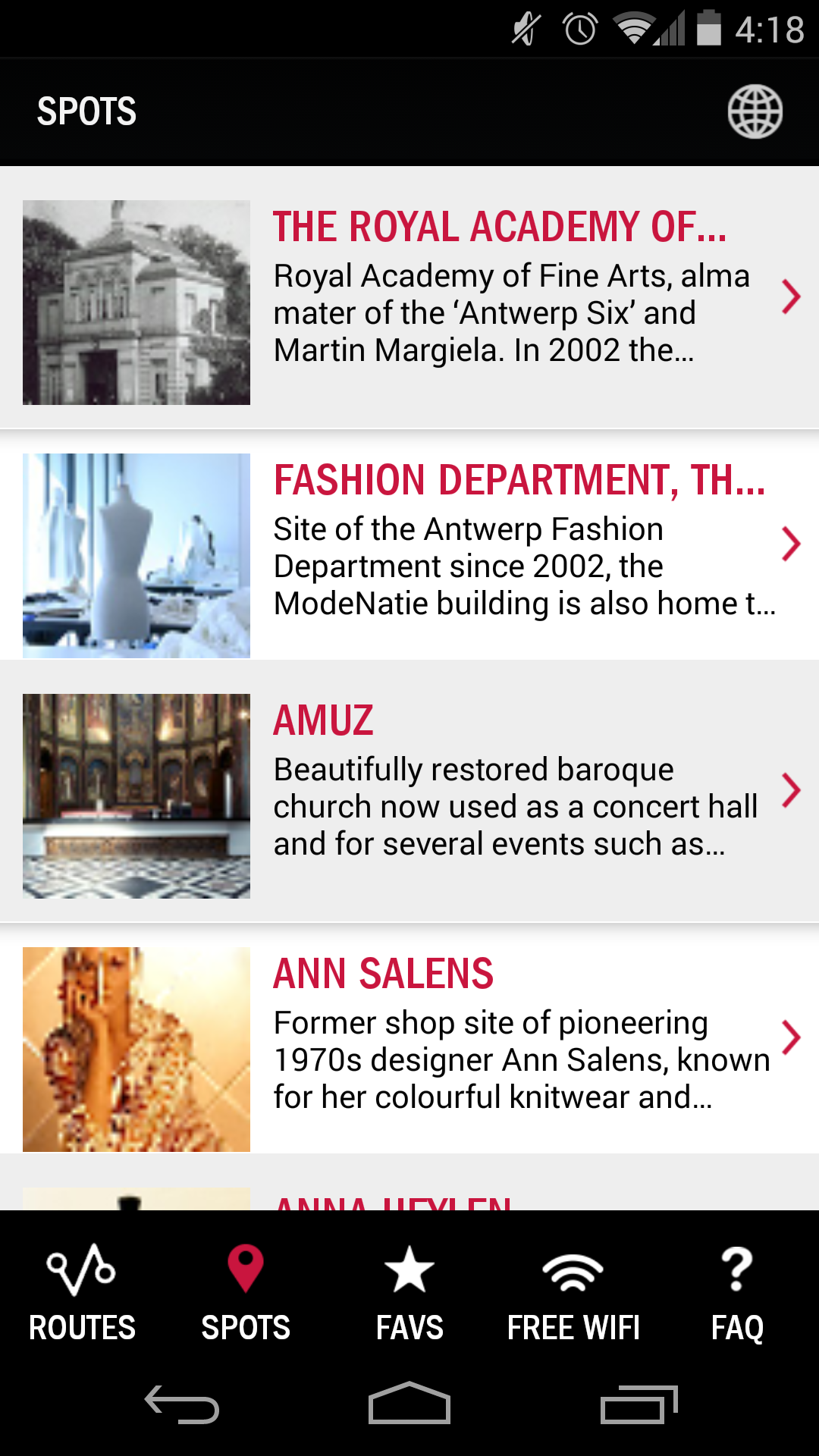Go to the Favs tab

[x=409, y=1294]
